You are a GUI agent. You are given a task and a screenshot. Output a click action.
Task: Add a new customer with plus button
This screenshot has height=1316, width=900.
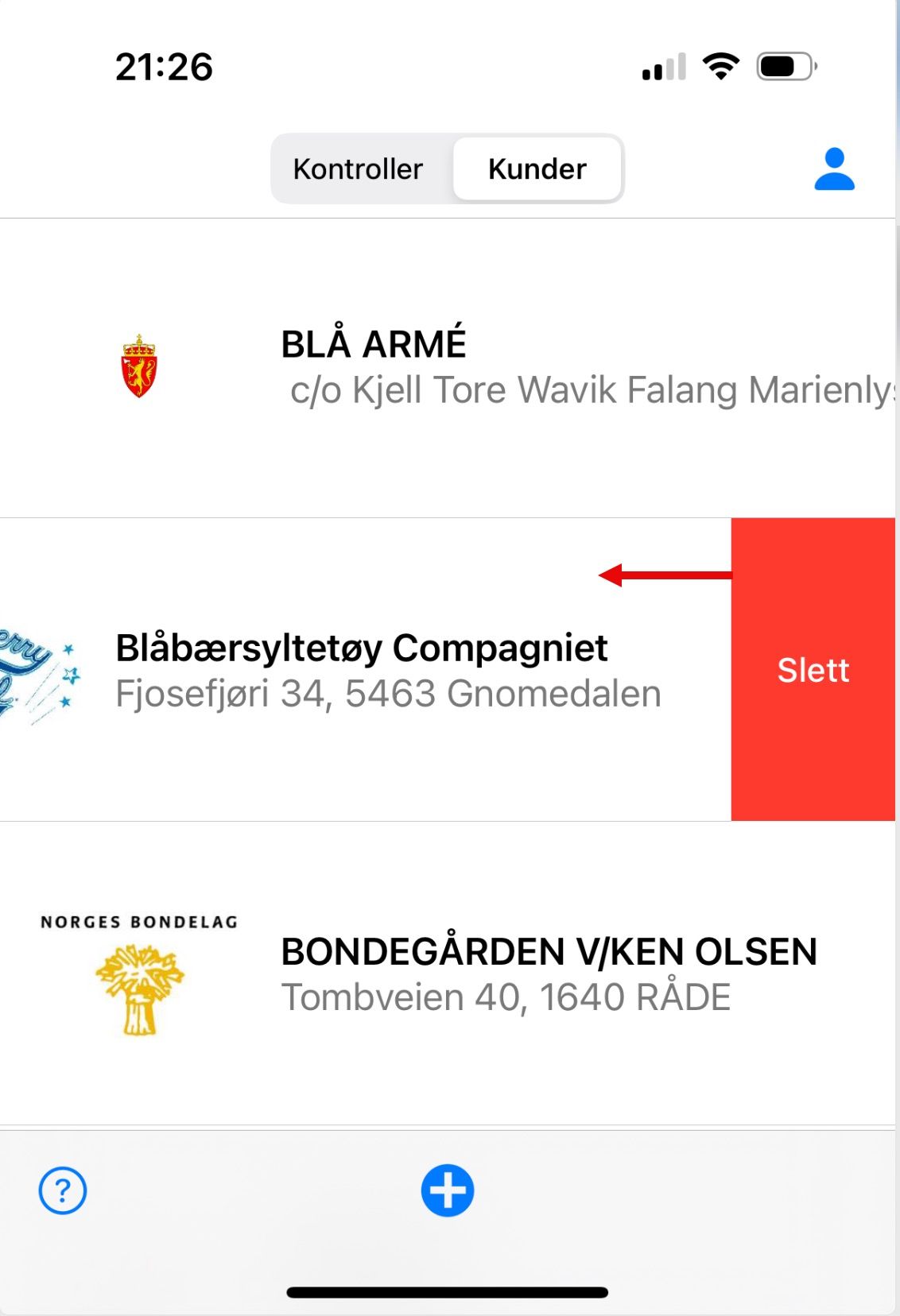click(448, 1190)
